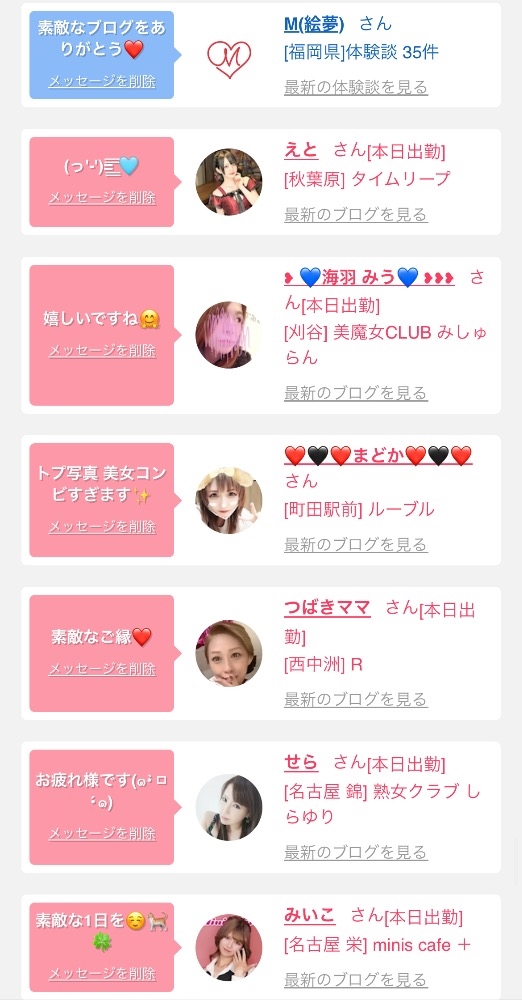Delete the 嬉しいですね message
The image size is (522, 1000).
pyautogui.click(x=102, y=351)
